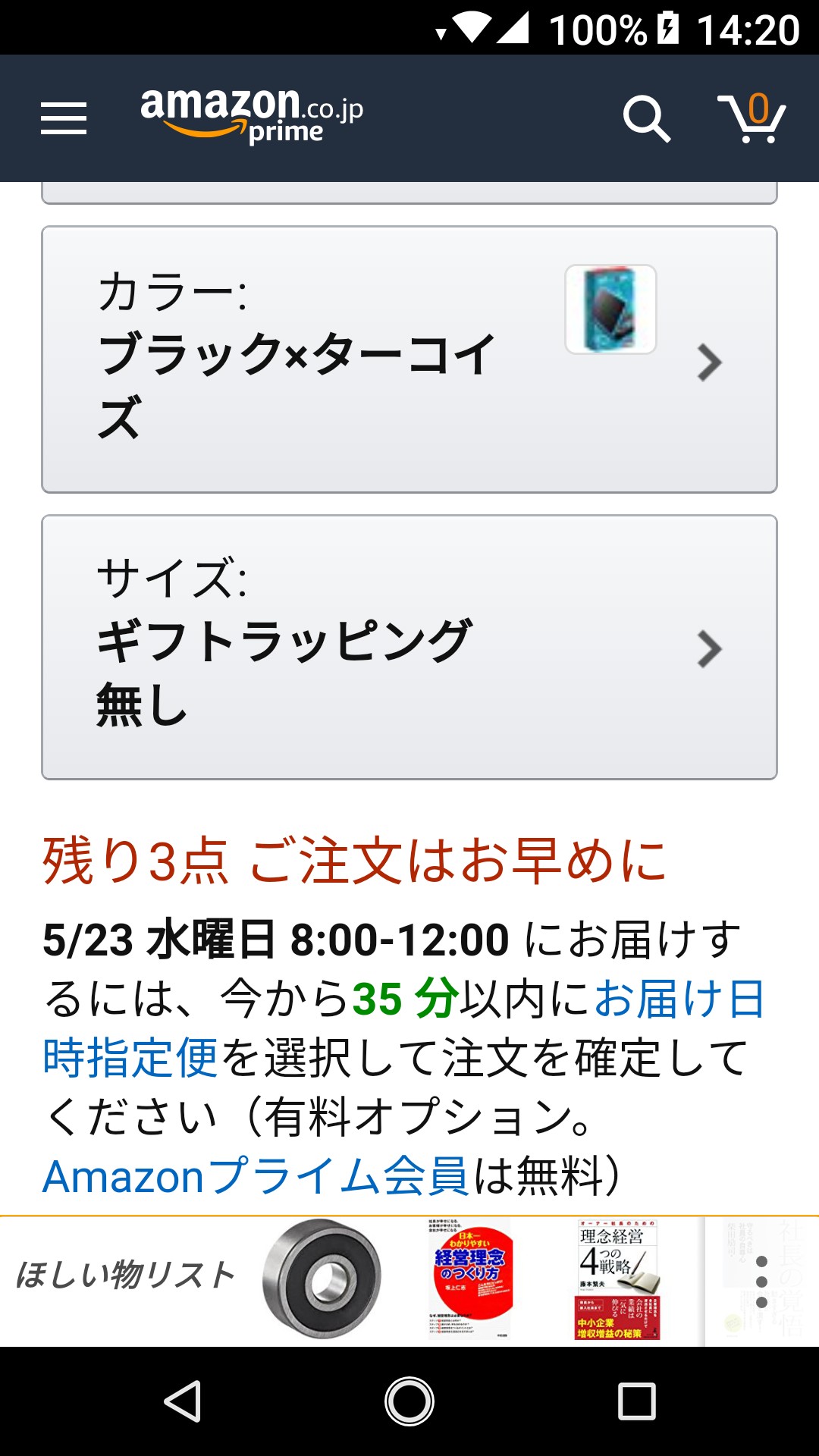Open recent apps from the navigation bar
The height and width of the screenshot is (1456, 819).
click(x=636, y=1401)
